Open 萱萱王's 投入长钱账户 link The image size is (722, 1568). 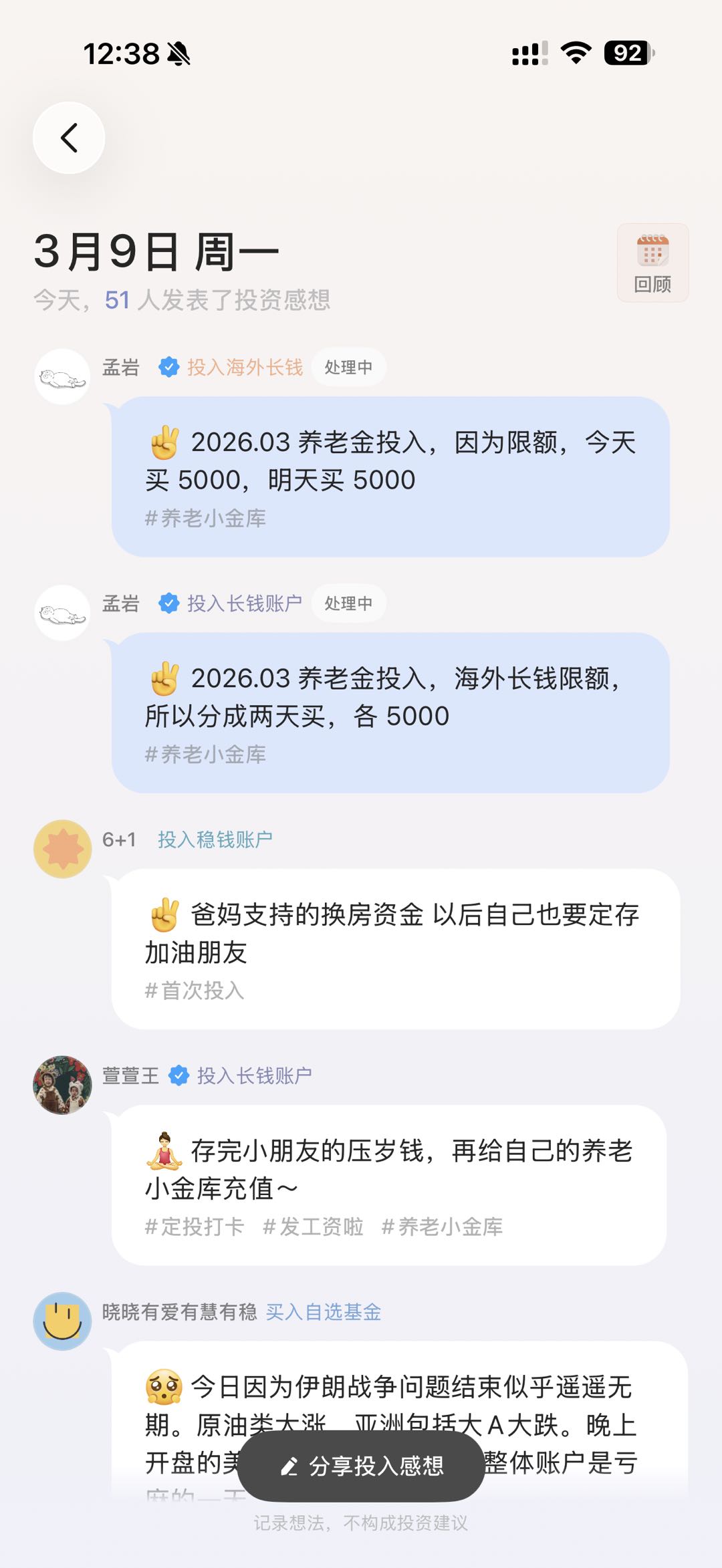254,1075
